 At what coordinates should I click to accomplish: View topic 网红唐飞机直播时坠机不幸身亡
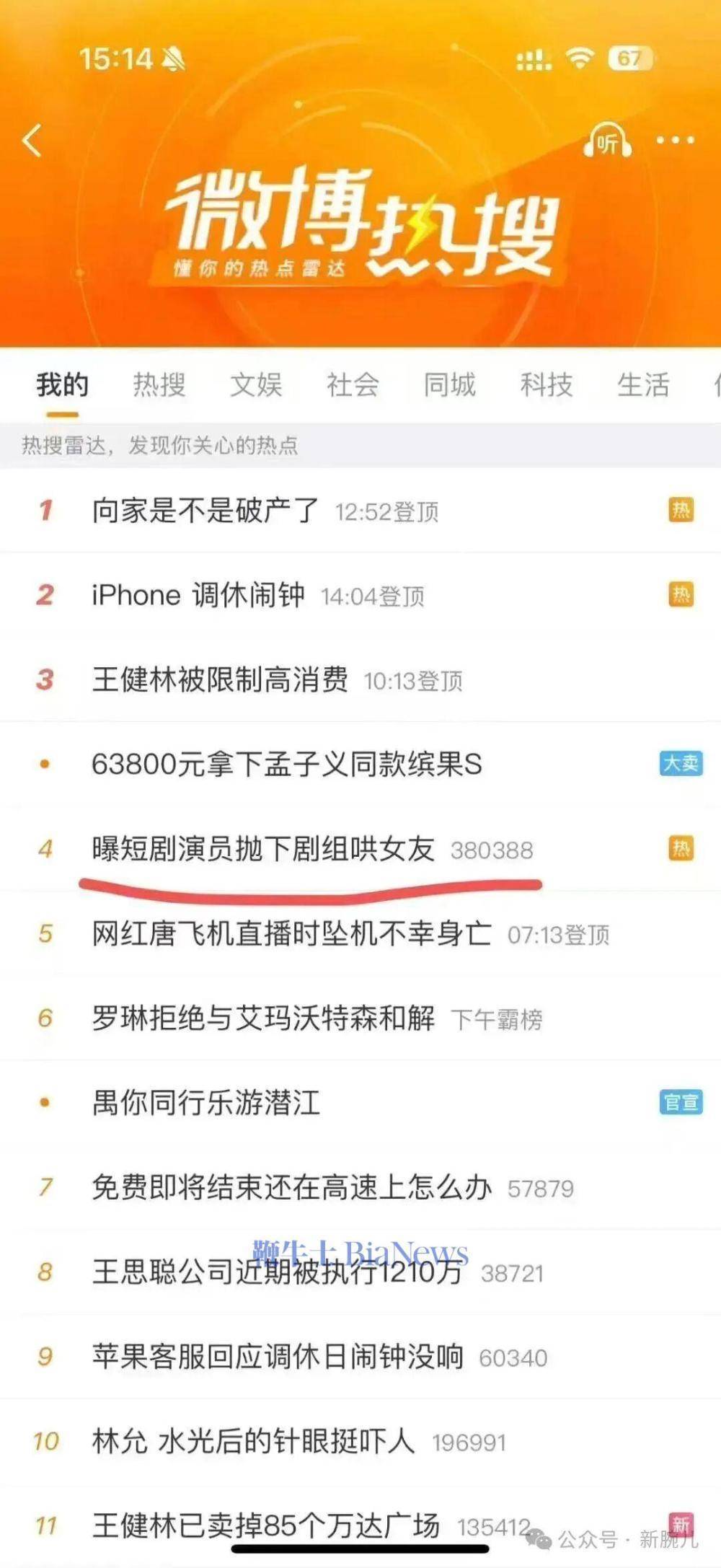[292, 933]
